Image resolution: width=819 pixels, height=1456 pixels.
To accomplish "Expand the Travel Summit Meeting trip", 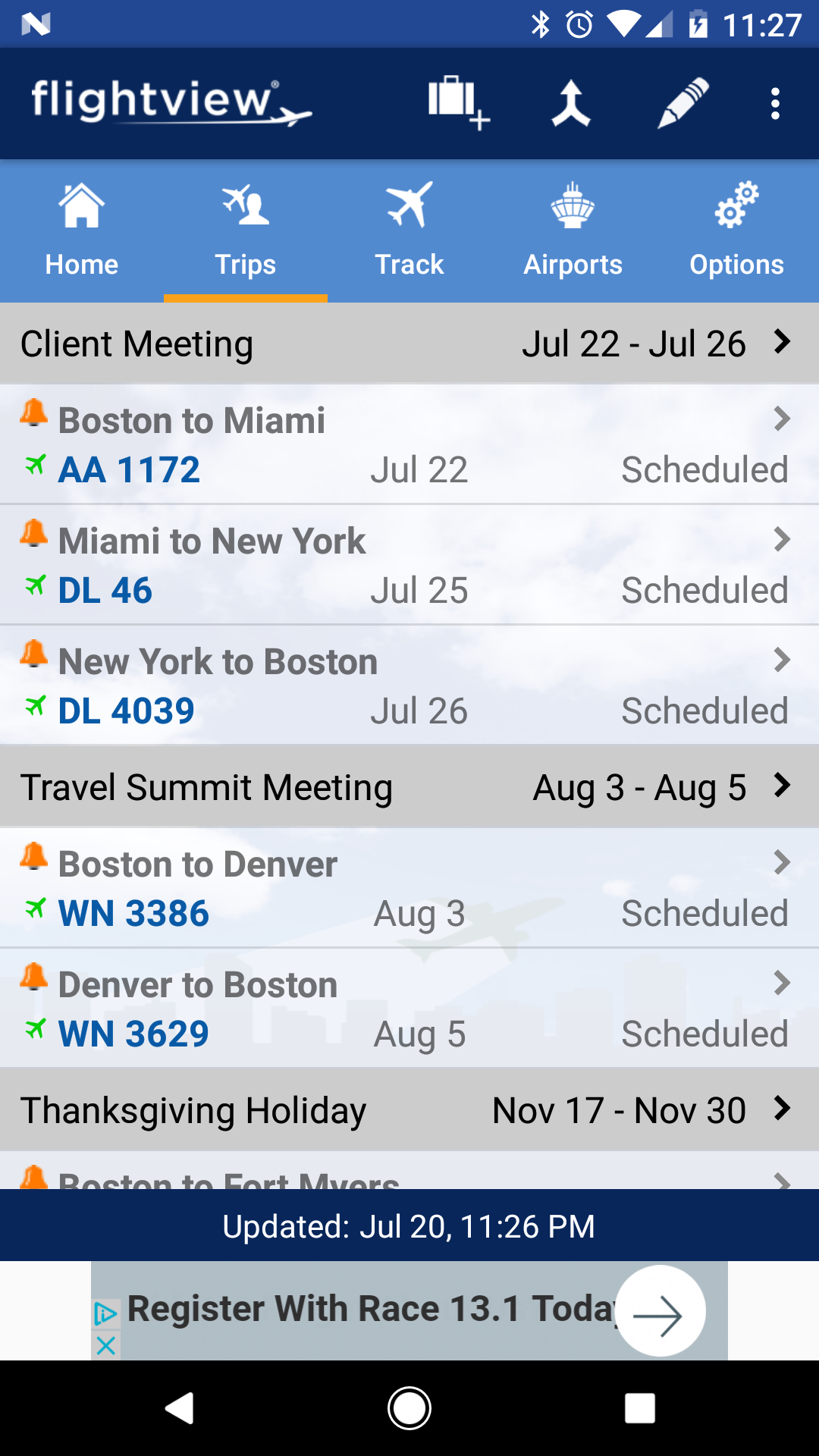I will [x=782, y=786].
